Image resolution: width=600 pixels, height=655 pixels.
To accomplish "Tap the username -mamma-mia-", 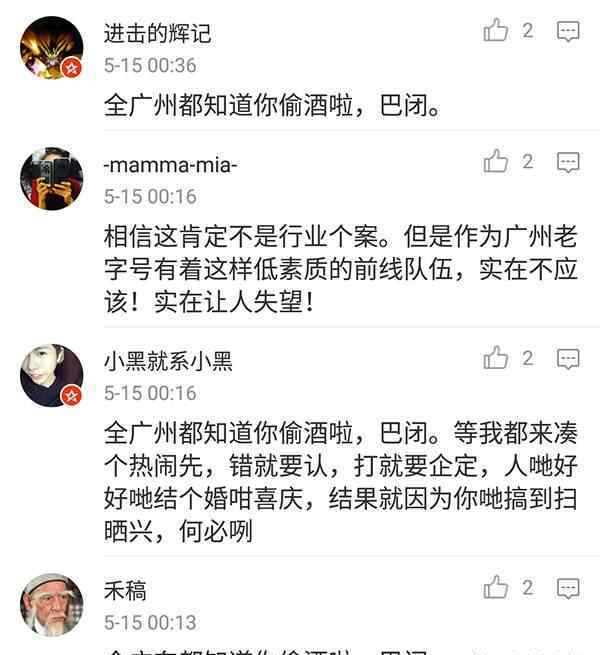I will click(170, 165).
